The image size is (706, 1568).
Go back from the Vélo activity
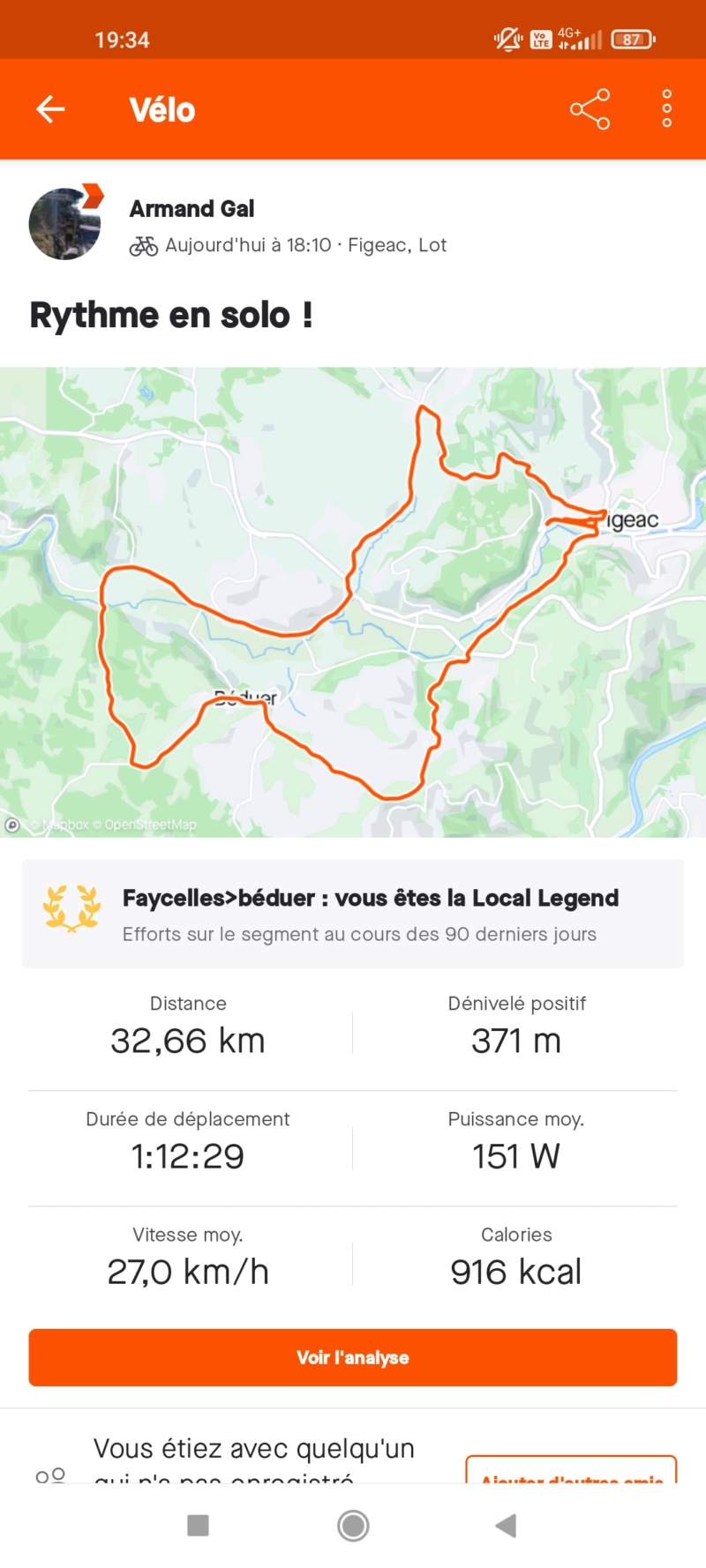[x=50, y=109]
